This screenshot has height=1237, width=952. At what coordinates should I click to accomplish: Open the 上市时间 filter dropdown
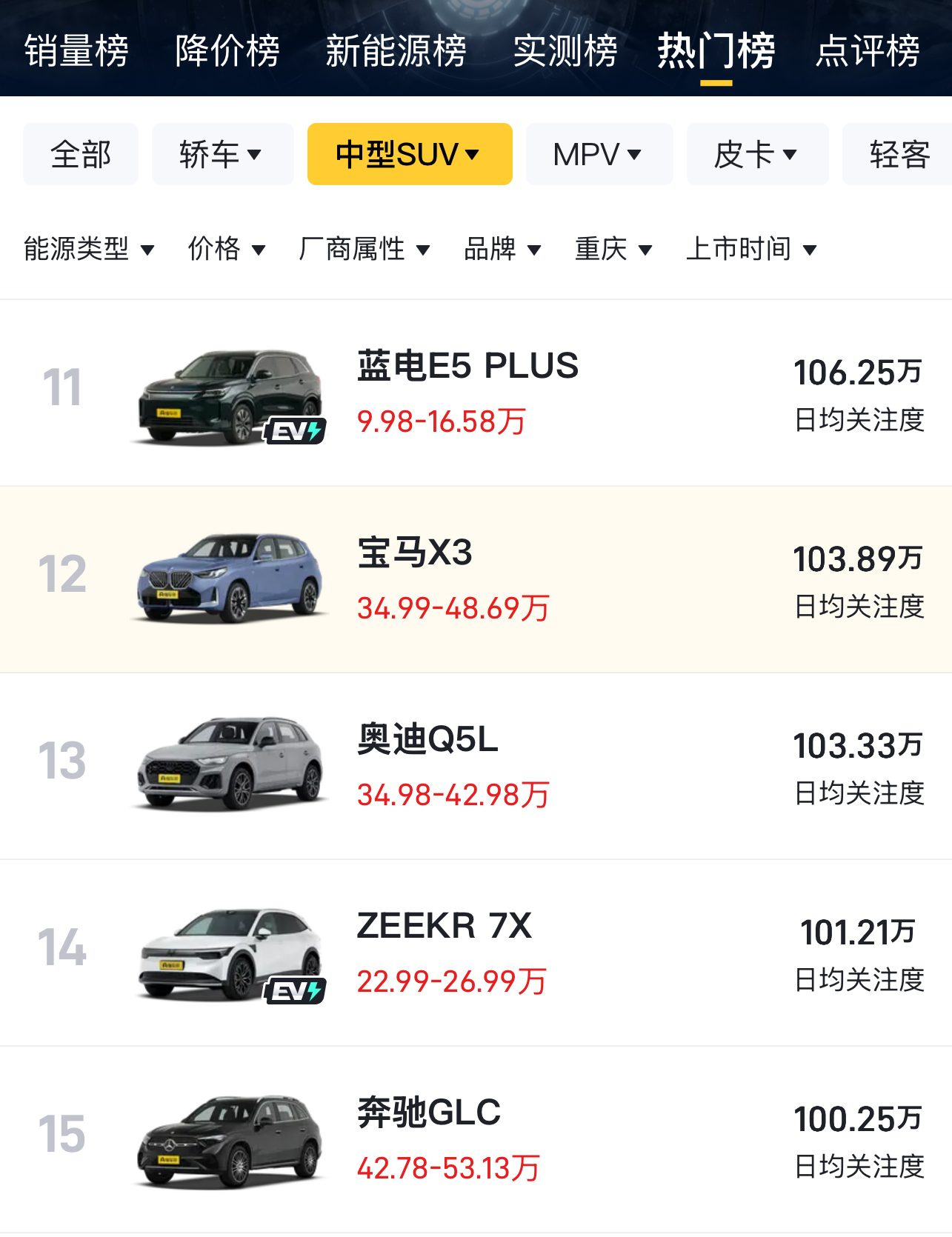click(750, 249)
